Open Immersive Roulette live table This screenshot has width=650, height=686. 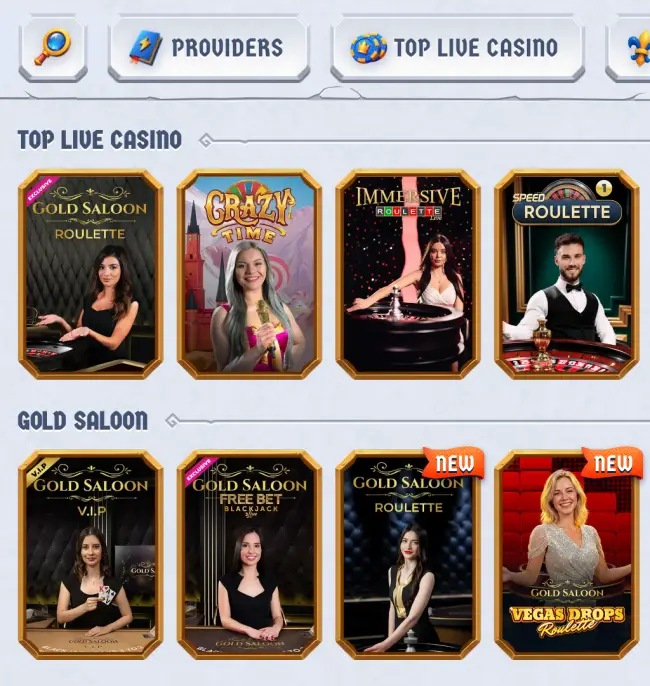coord(407,274)
